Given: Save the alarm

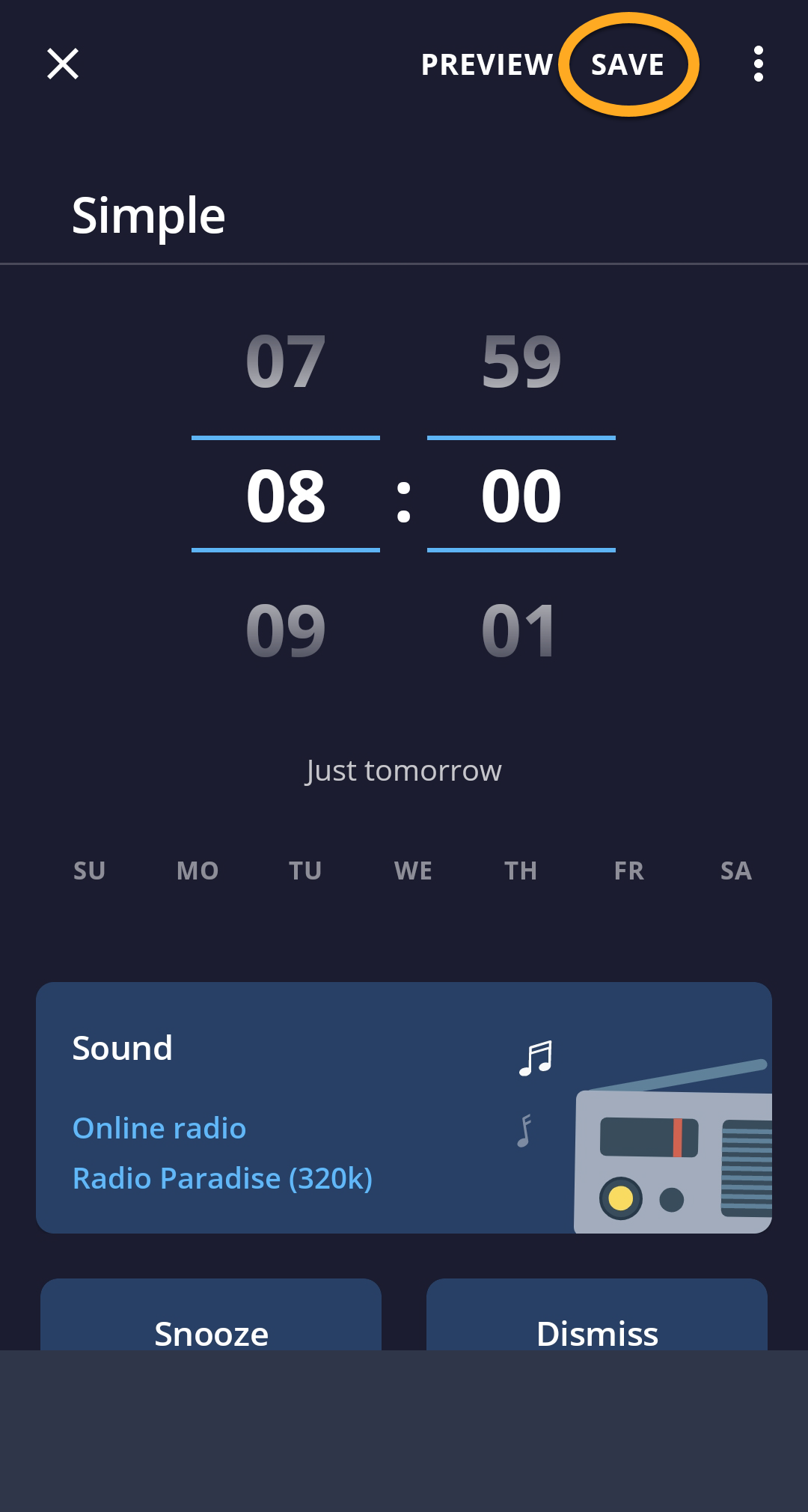Looking at the screenshot, I should click(x=628, y=64).
